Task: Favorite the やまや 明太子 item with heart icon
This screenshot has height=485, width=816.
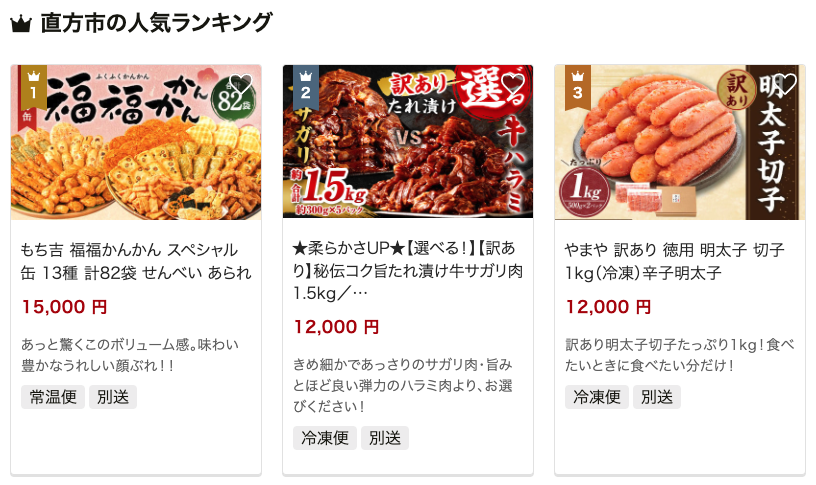Action: (x=784, y=85)
